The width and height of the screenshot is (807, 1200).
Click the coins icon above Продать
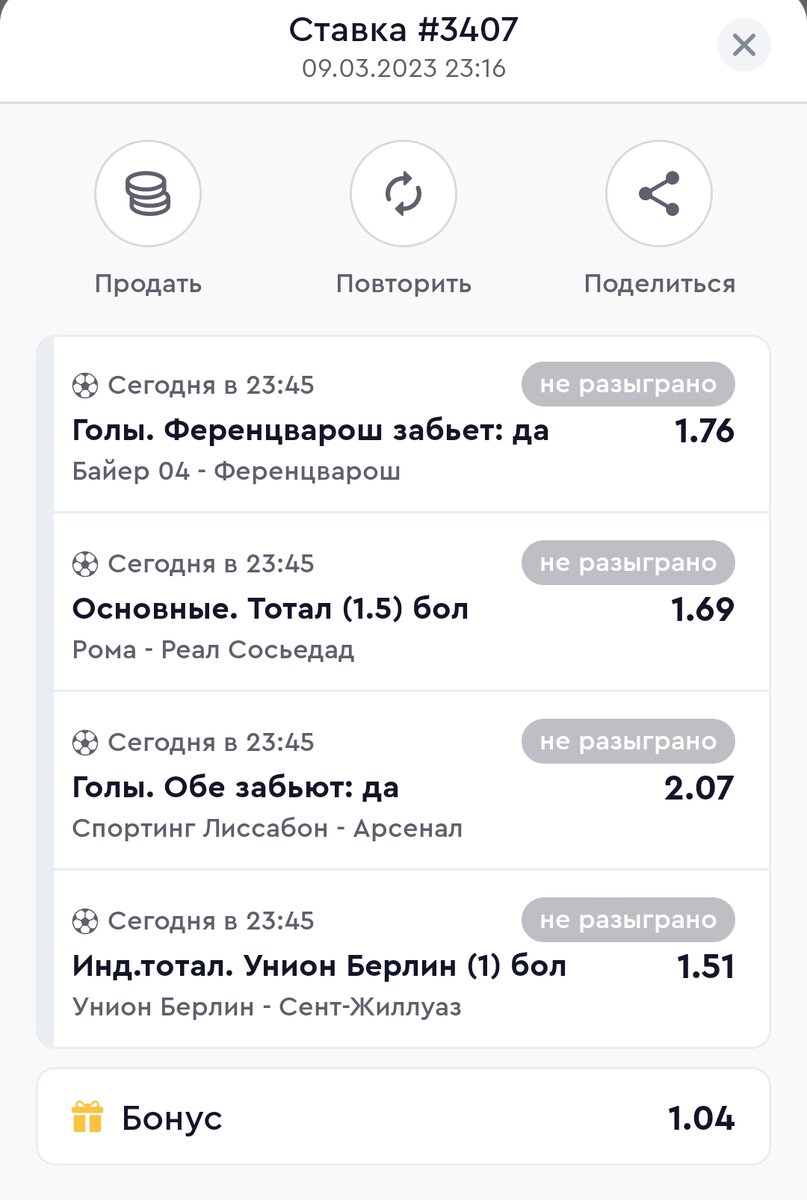147,193
